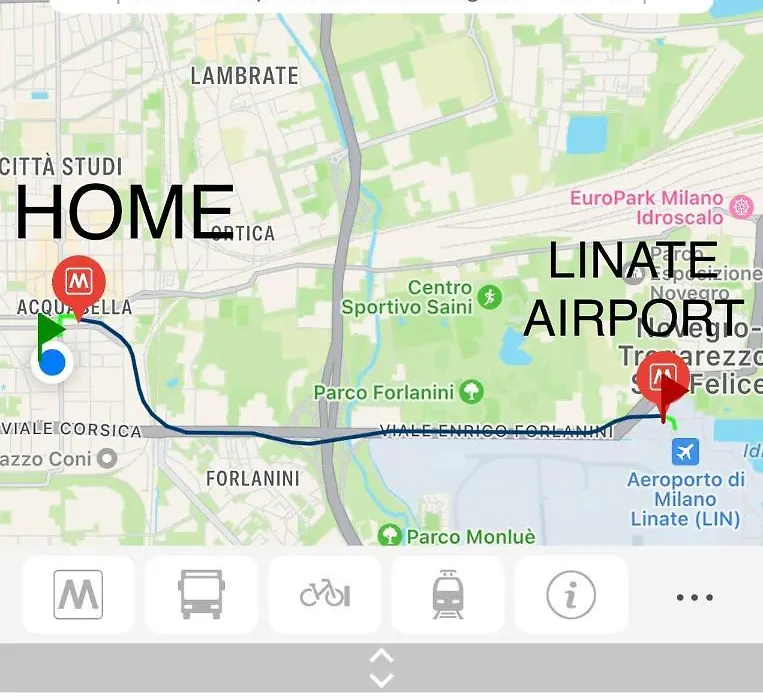Select the Centro Sportivo Saini marker
Viewport: 763px width, 700px height.
click(489, 296)
